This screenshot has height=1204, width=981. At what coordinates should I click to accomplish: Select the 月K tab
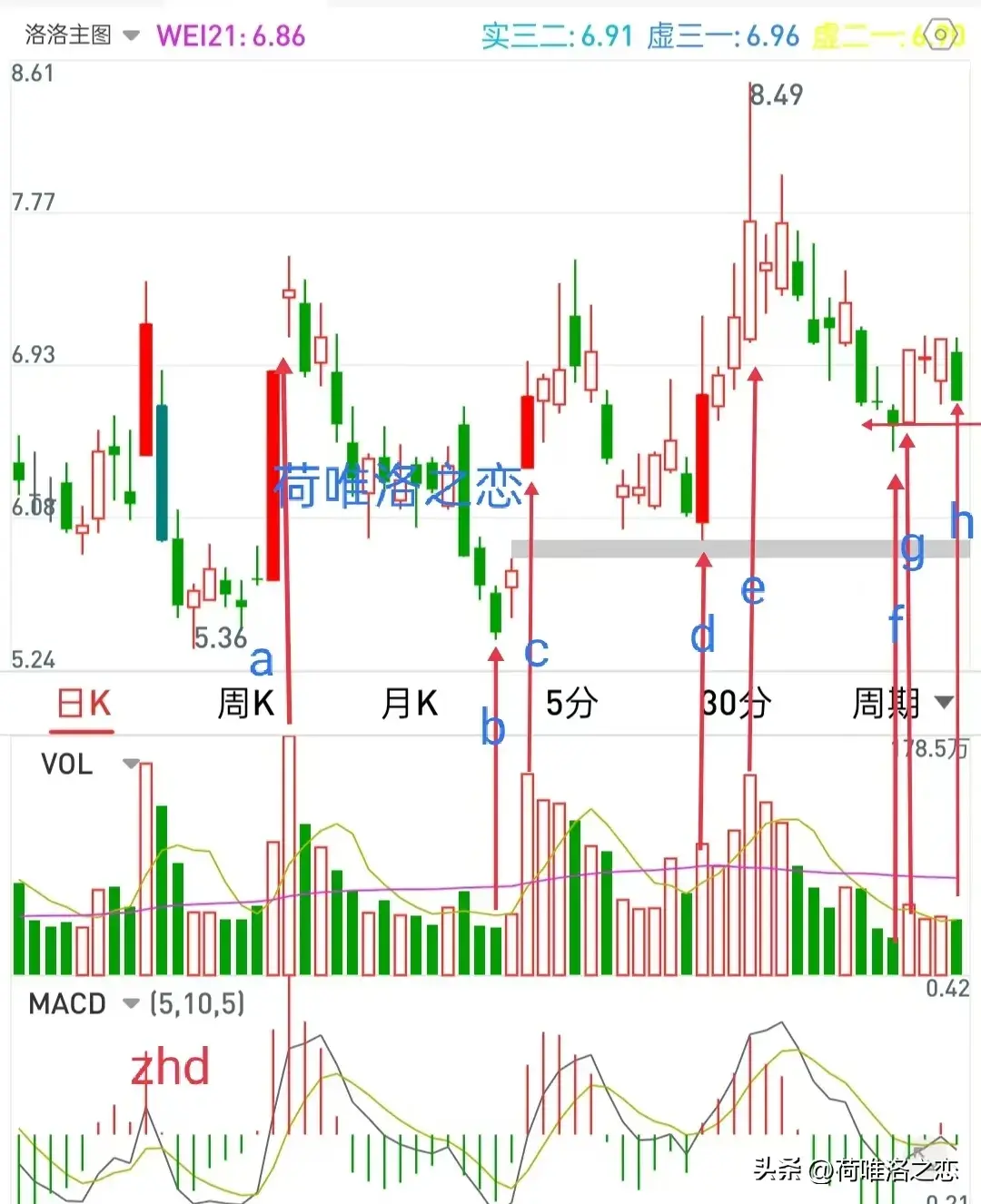(410, 704)
